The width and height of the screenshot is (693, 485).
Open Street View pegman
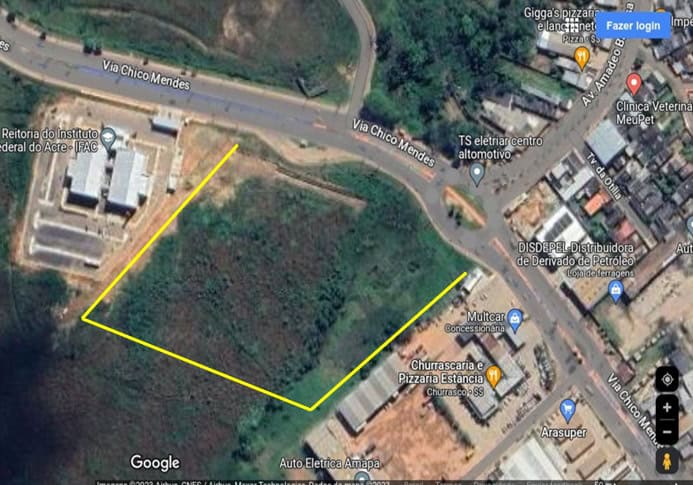[666, 461]
